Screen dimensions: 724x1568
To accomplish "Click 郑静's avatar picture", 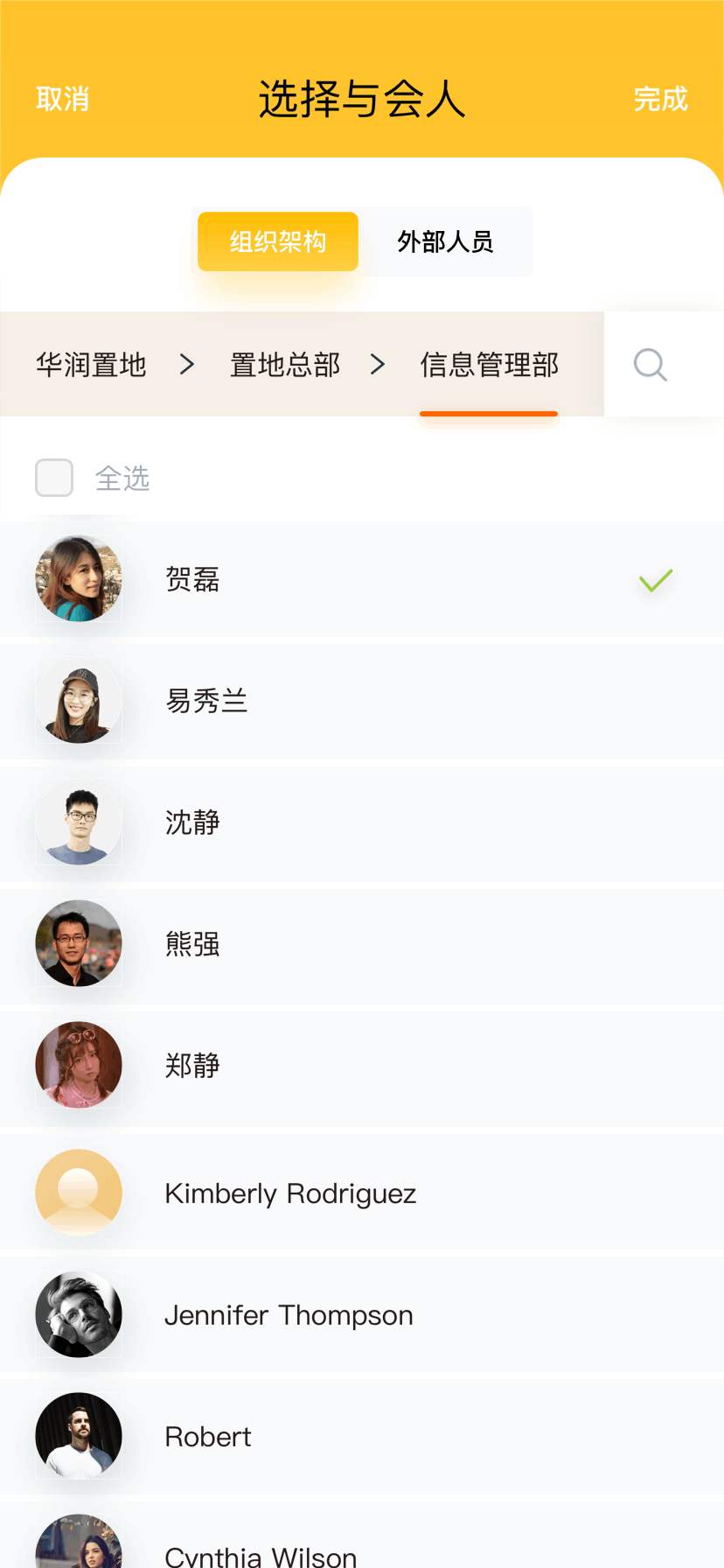I will click(78, 1065).
